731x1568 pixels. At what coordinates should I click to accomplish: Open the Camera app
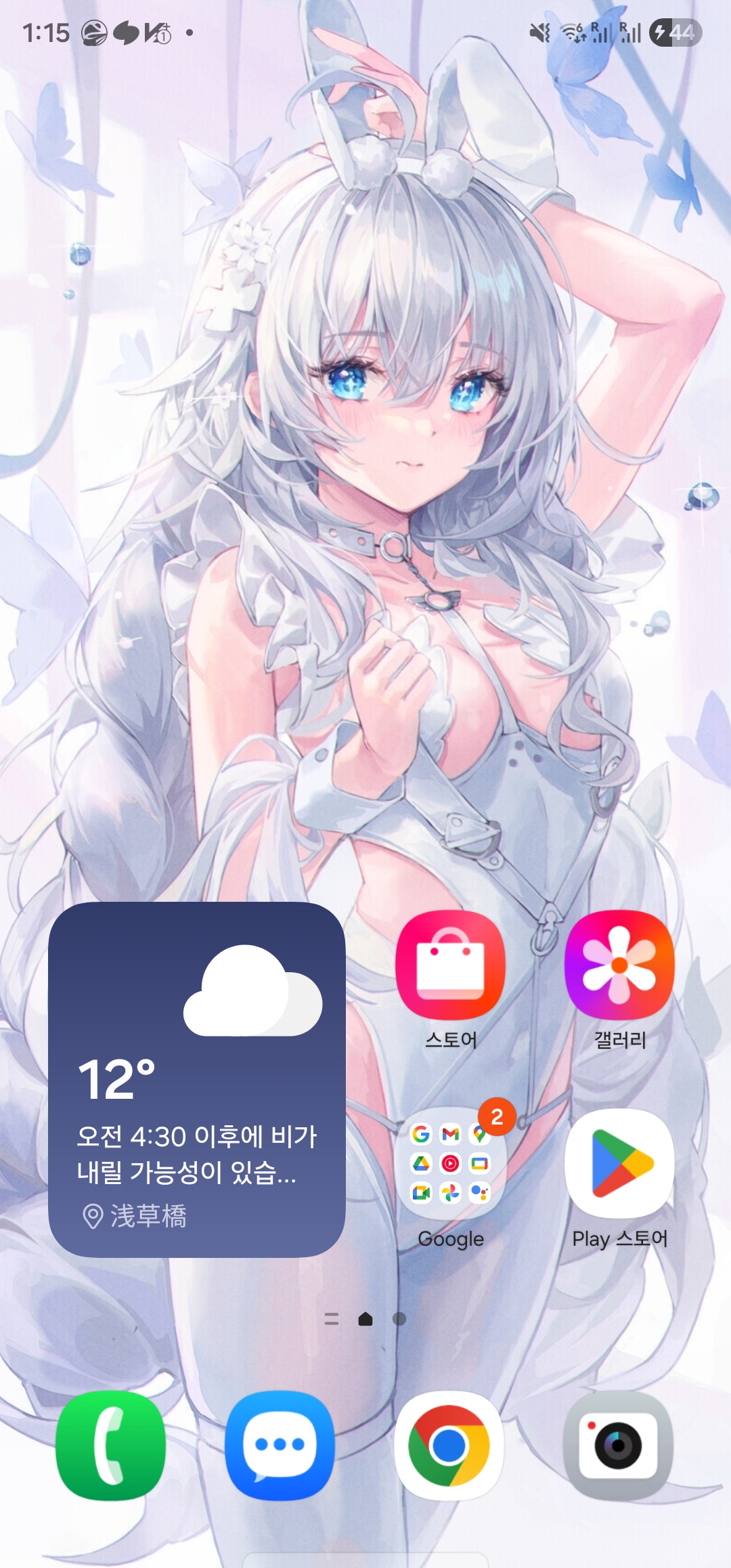click(618, 1445)
